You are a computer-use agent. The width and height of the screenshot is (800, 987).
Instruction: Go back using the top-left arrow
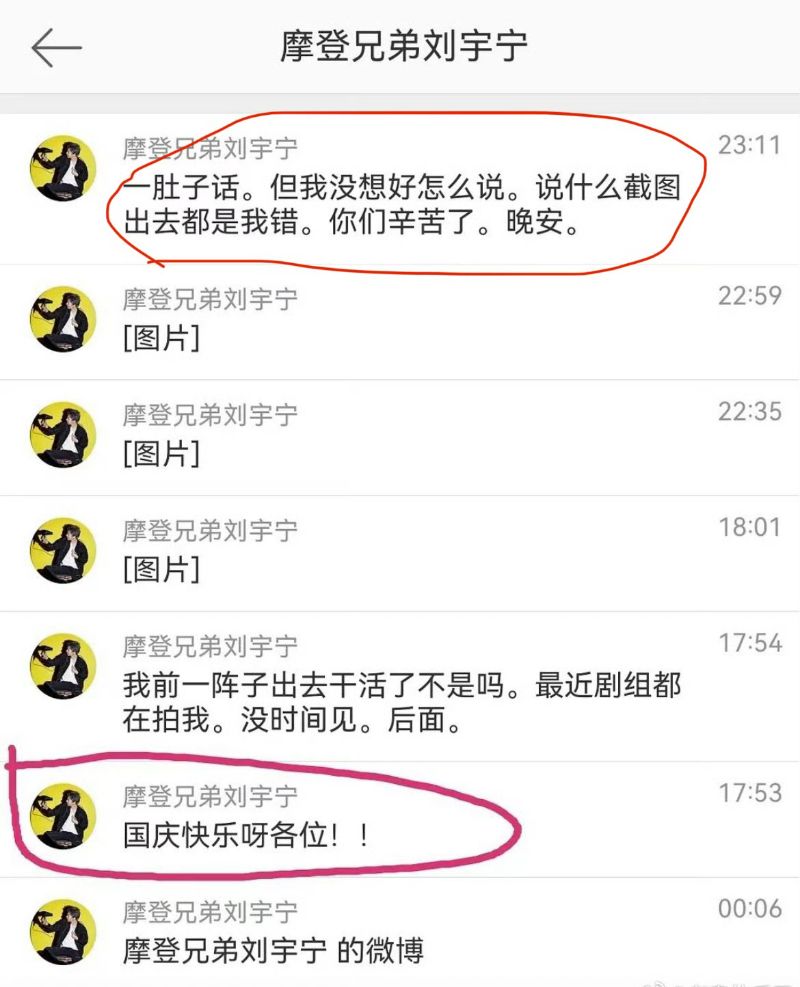(x=56, y=48)
